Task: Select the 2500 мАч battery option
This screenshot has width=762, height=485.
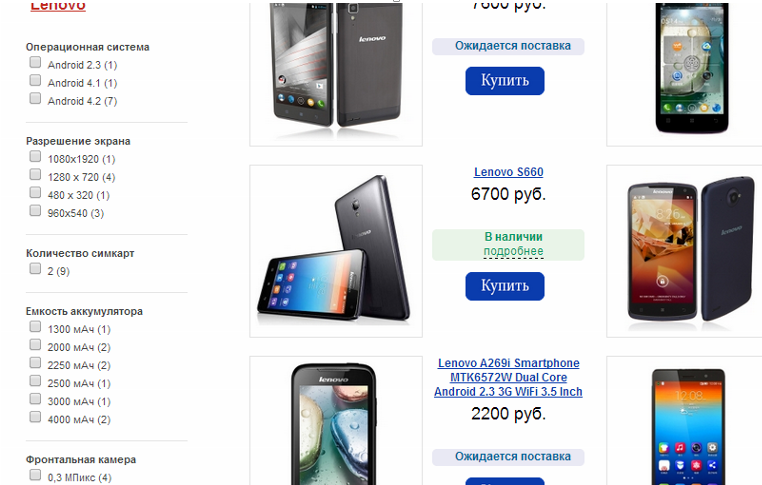Action: click(x=36, y=381)
